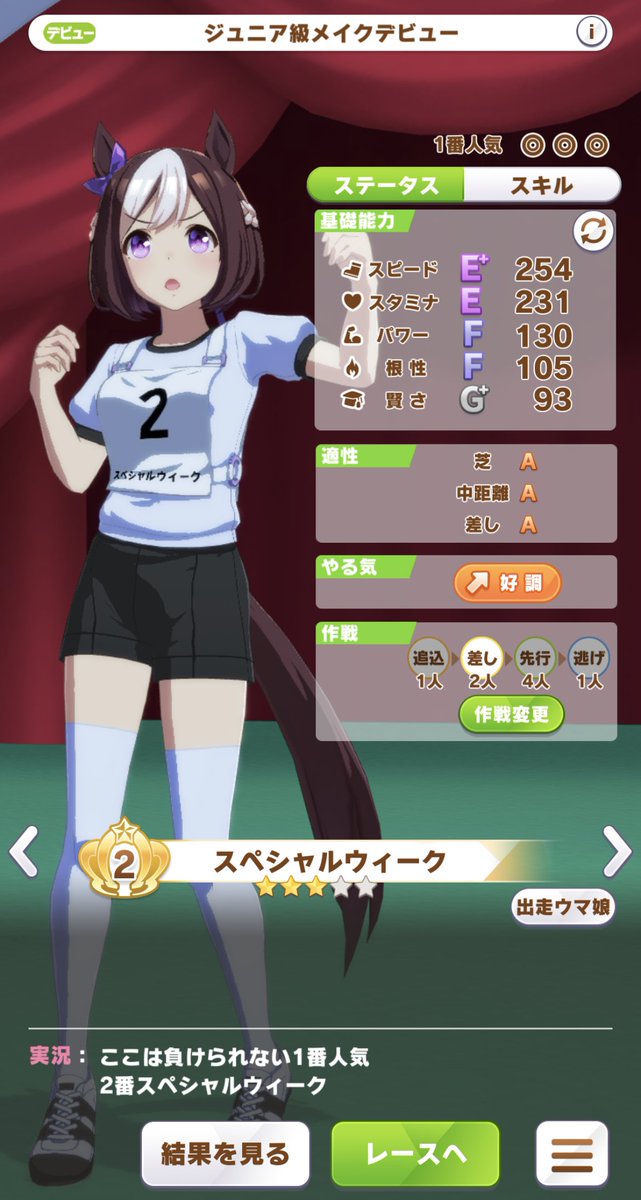The height and width of the screenshot is (1200, 641).
Task: Open the race info icon
Action: click(x=592, y=32)
